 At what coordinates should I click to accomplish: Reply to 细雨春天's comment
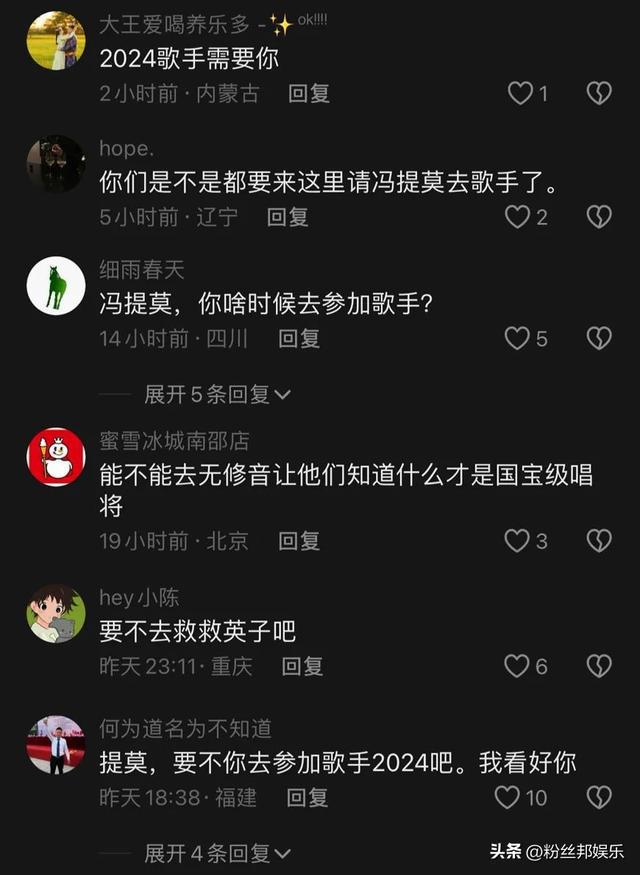(x=299, y=339)
